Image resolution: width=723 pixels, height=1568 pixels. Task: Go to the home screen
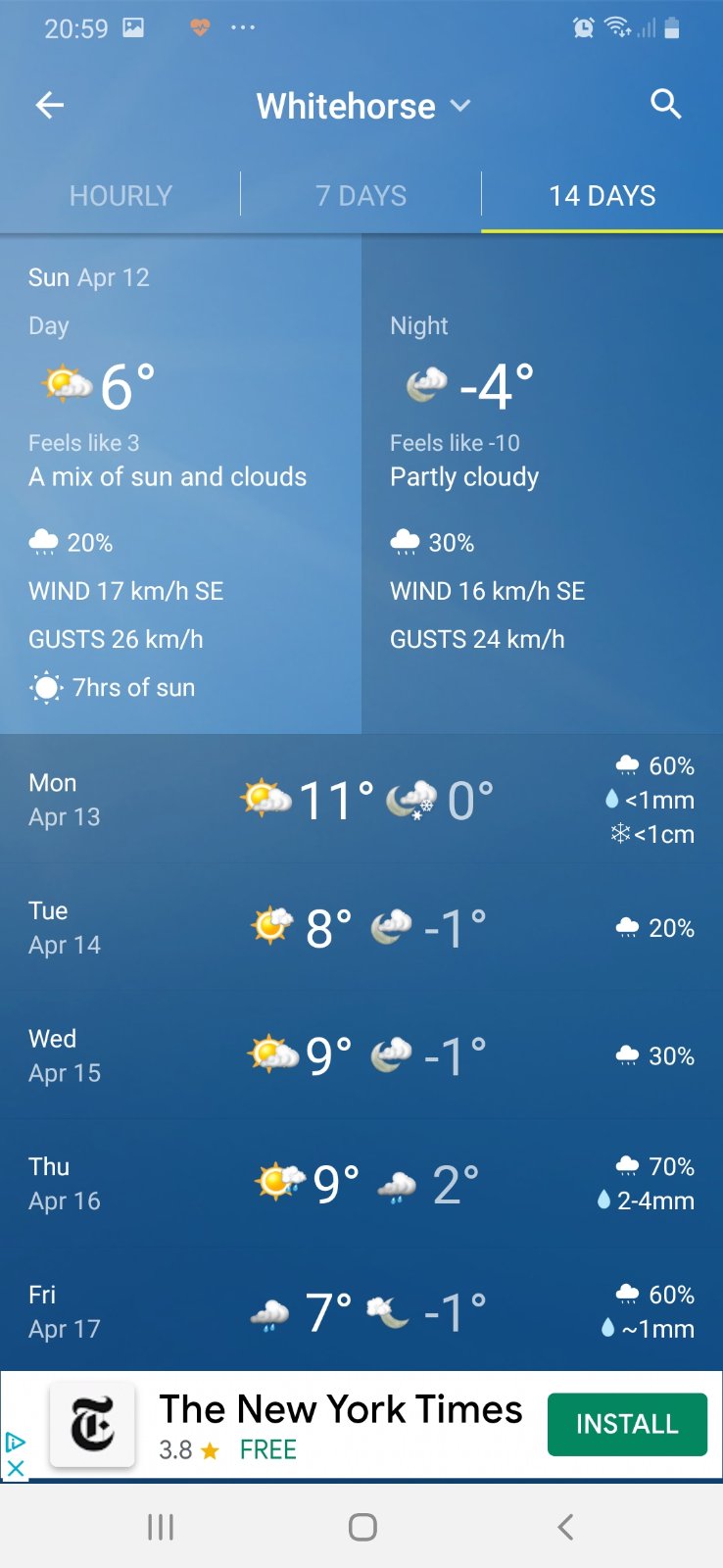(x=362, y=1527)
